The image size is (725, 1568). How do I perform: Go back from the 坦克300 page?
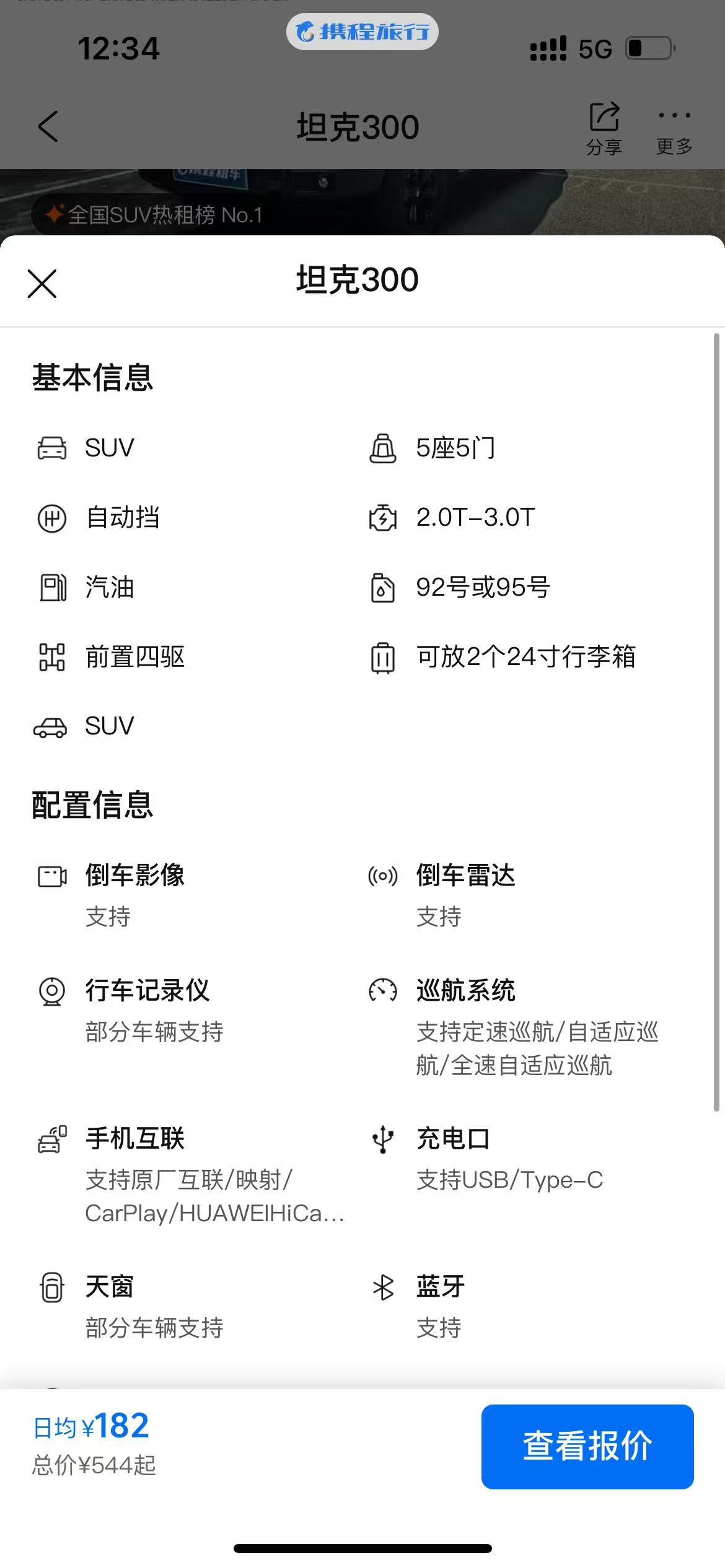pos(48,127)
